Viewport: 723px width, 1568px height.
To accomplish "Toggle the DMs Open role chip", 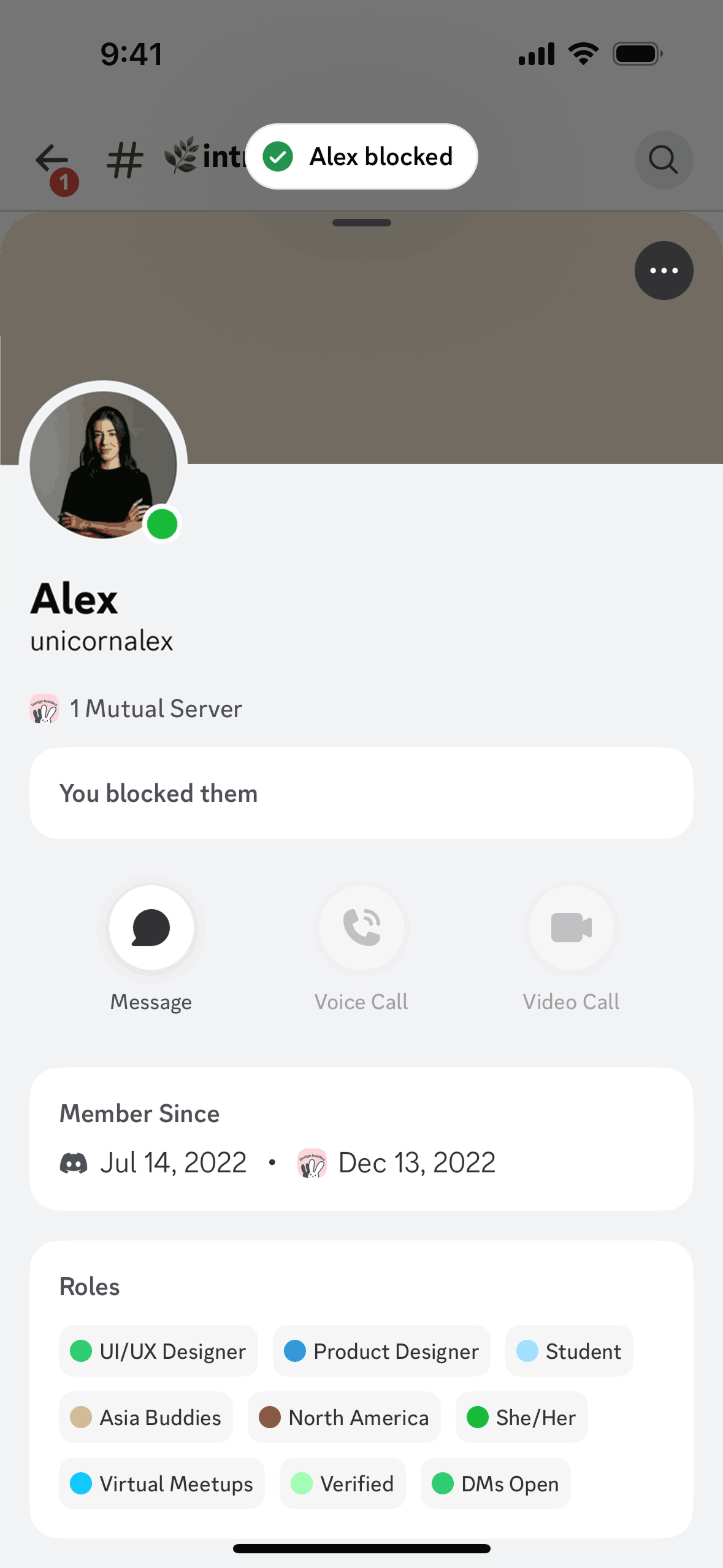I will (x=495, y=1484).
